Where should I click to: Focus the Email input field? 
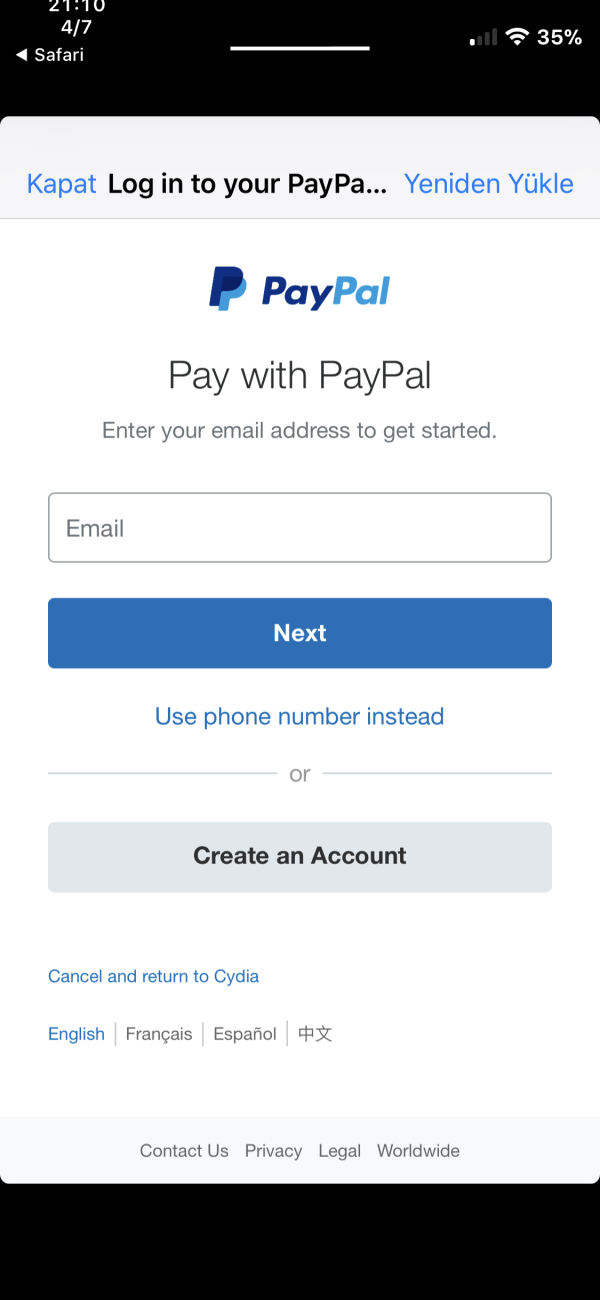tap(300, 528)
